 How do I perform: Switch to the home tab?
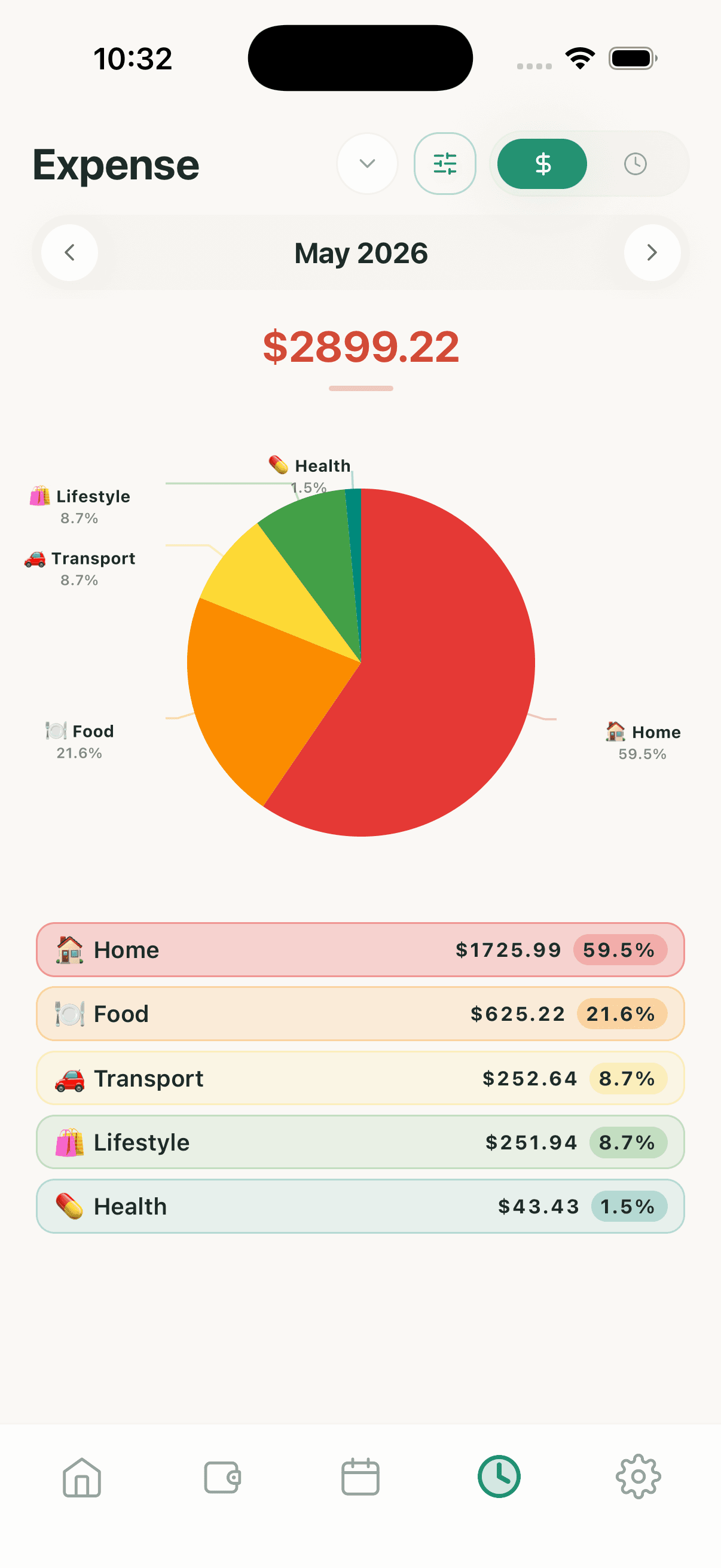[x=81, y=1477]
